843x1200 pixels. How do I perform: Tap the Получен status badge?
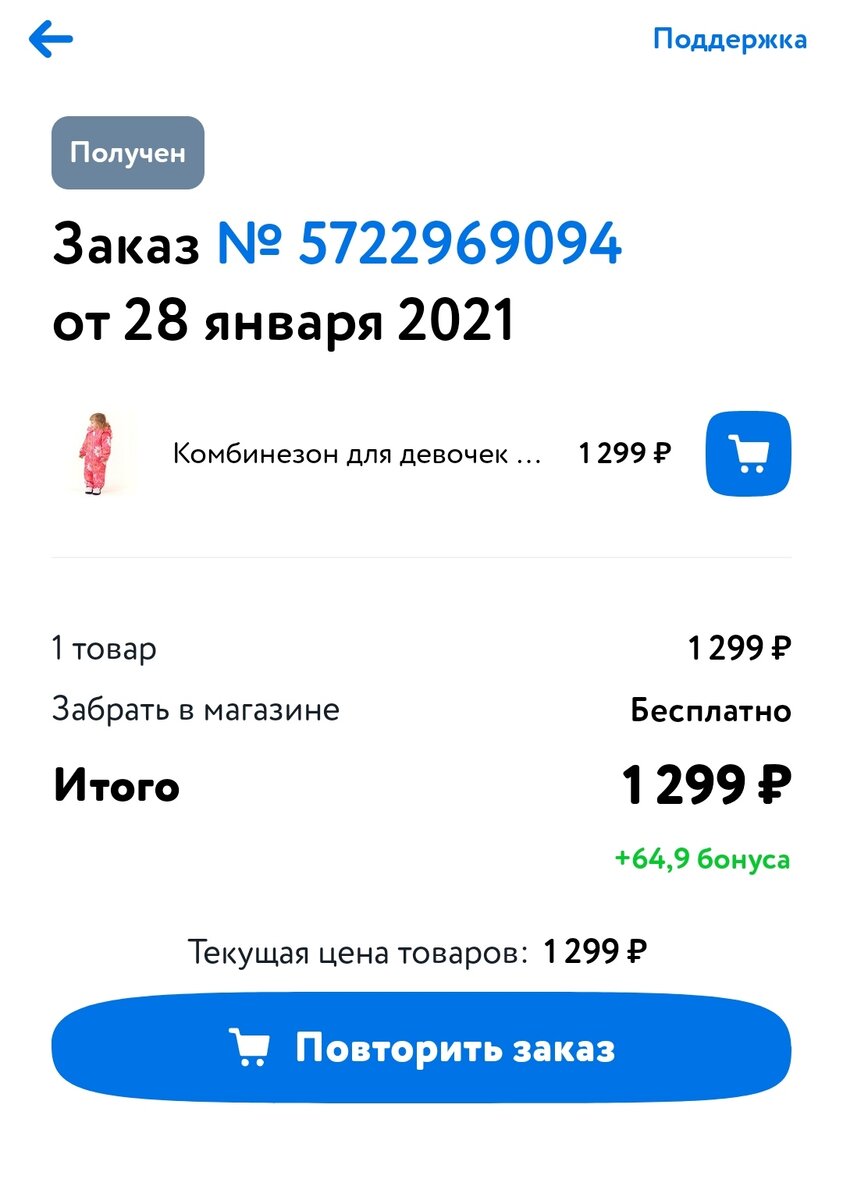tap(127, 152)
